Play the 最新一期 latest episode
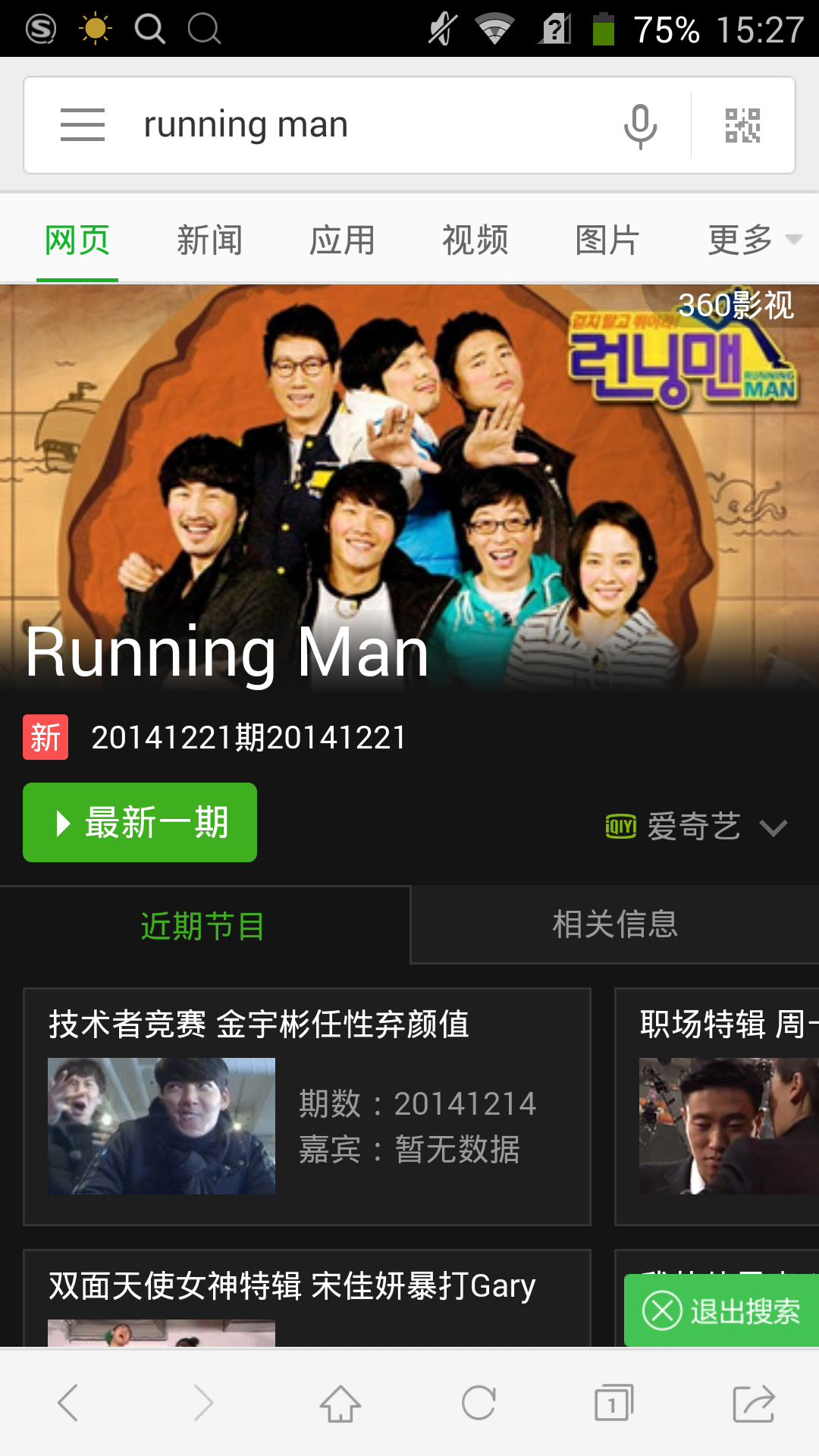 tap(140, 823)
